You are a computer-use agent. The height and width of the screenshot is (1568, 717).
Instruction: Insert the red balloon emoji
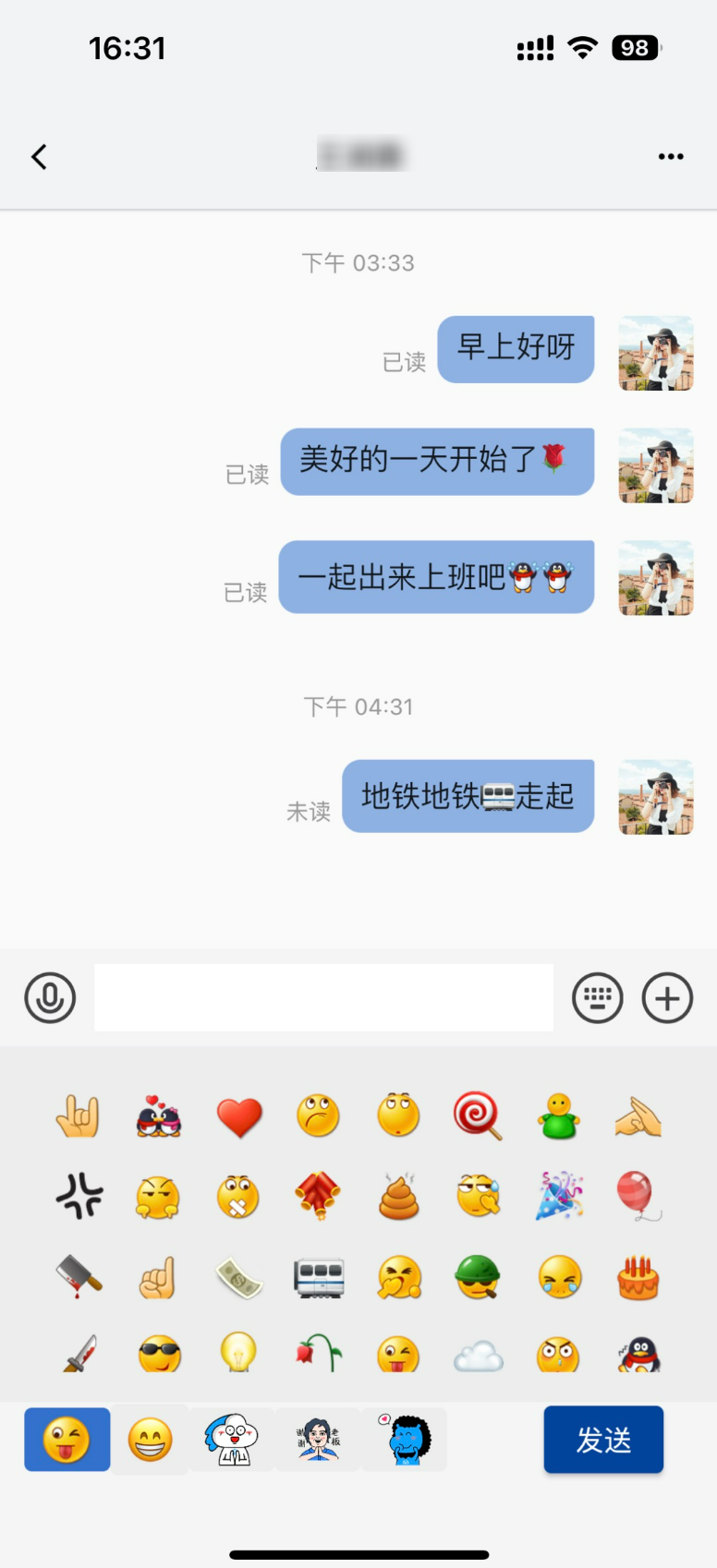tap(637, 1196)
